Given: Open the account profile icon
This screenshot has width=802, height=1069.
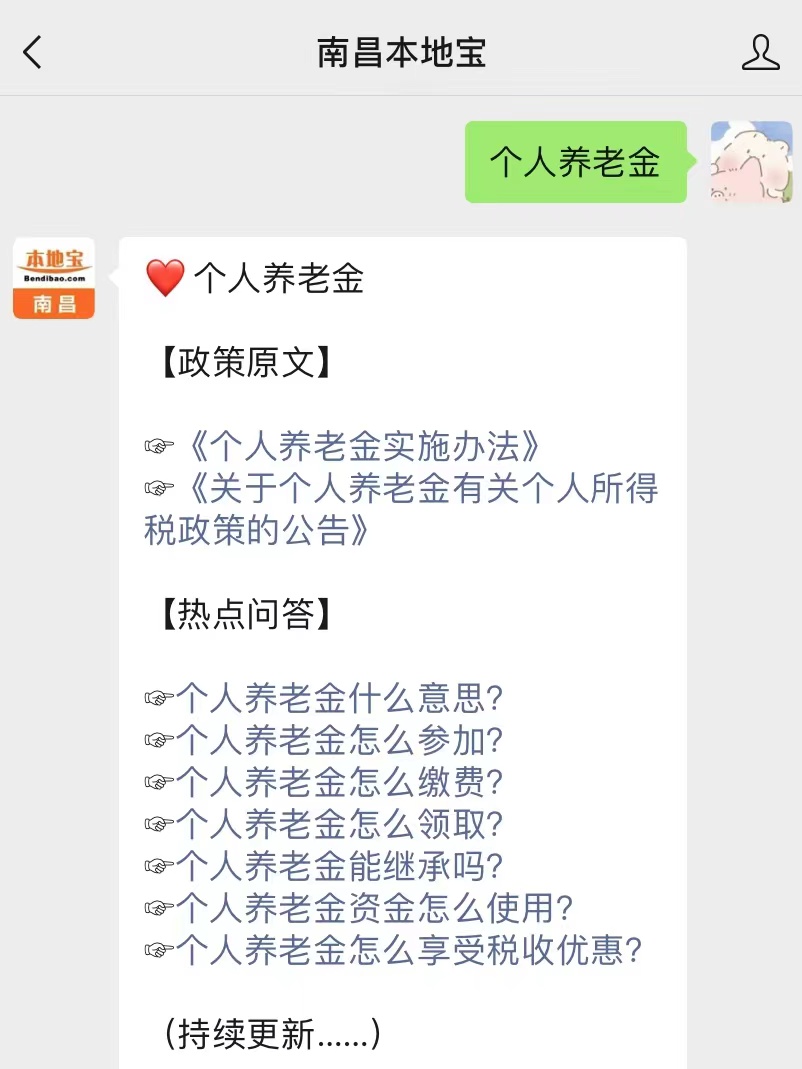Looking at the screenshot, I should point(760,52).
